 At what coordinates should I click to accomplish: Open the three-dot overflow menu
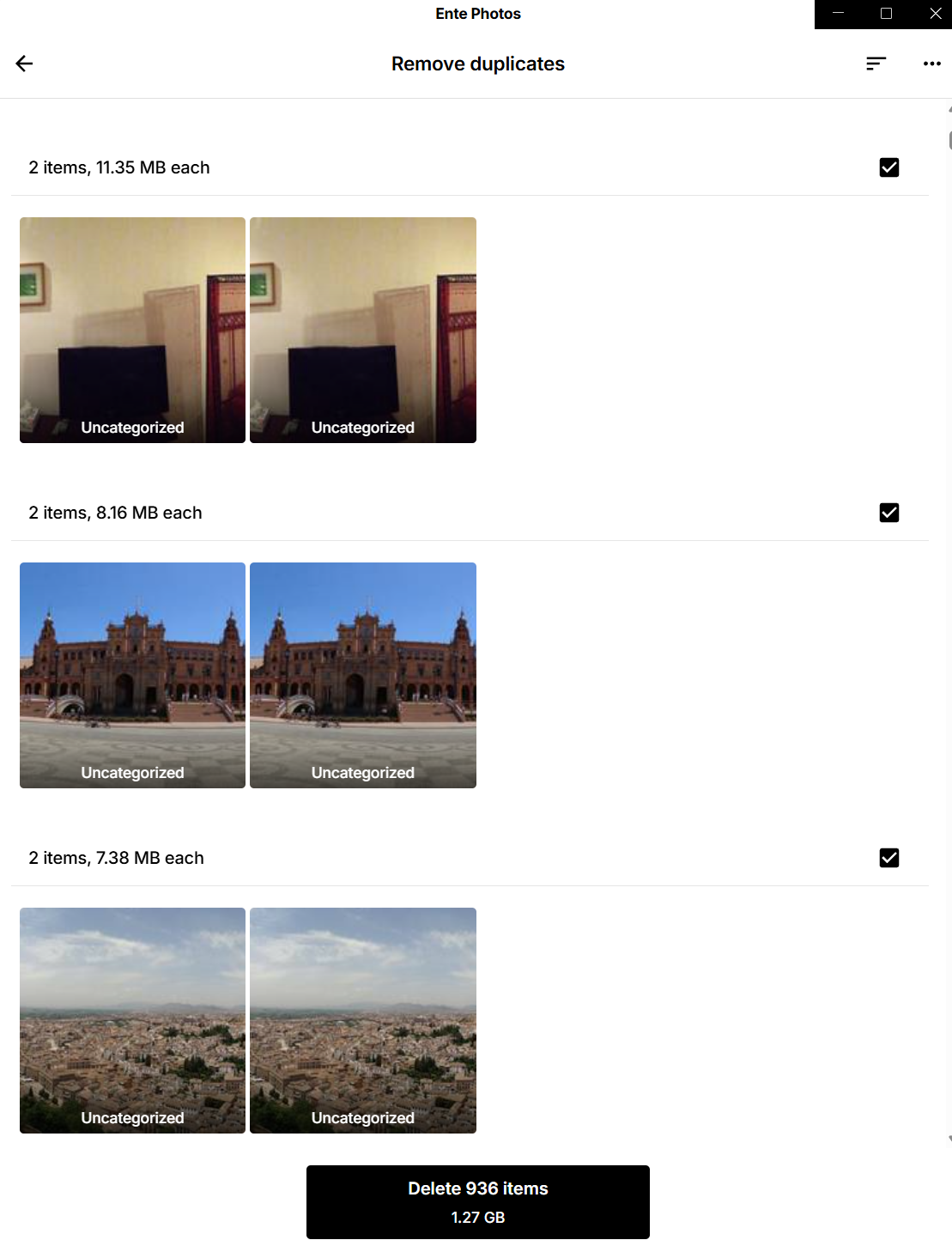[x=931, y=64]
